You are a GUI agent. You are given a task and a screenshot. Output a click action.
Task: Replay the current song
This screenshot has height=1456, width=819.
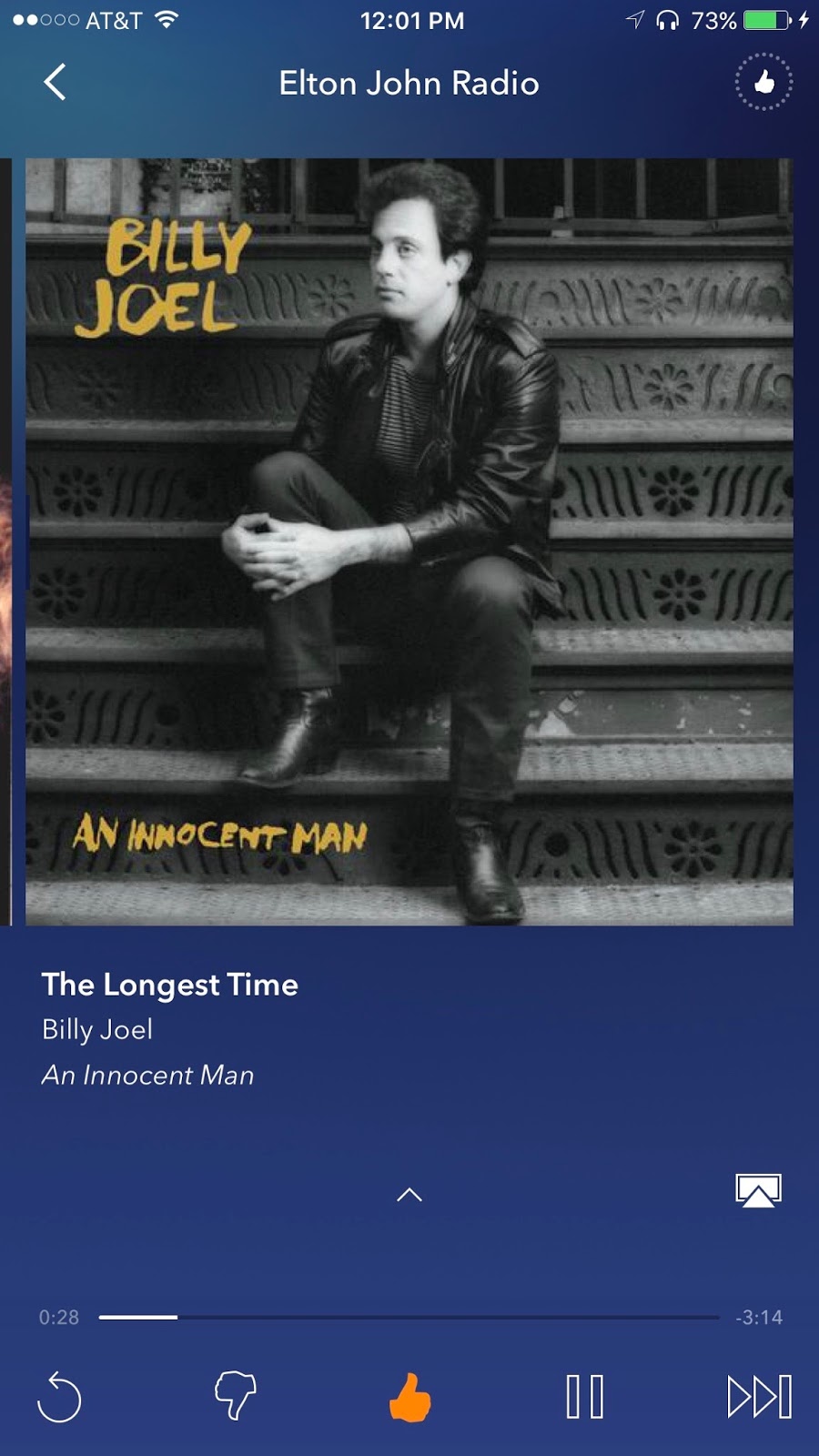point(59,1397)
